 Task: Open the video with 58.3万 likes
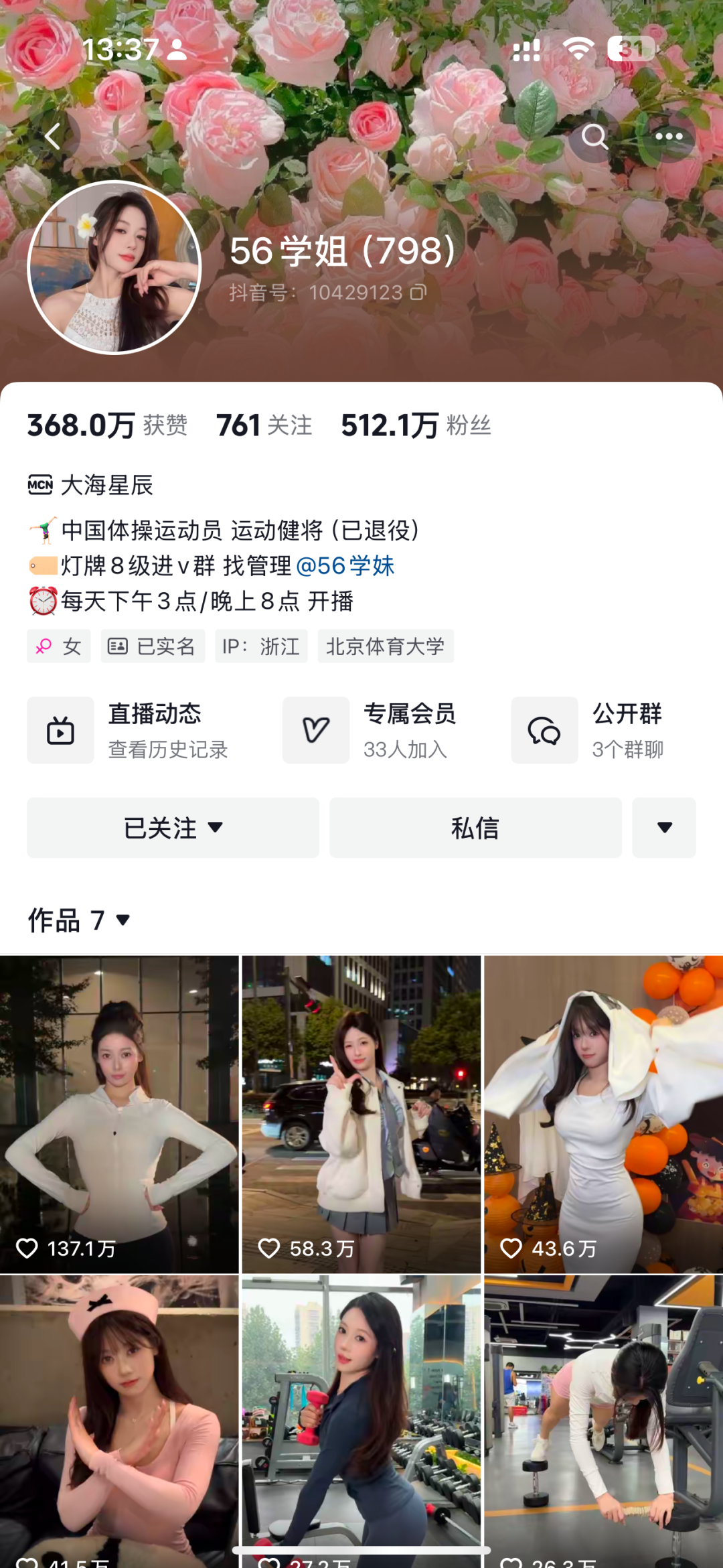(x=361, y=1115)
